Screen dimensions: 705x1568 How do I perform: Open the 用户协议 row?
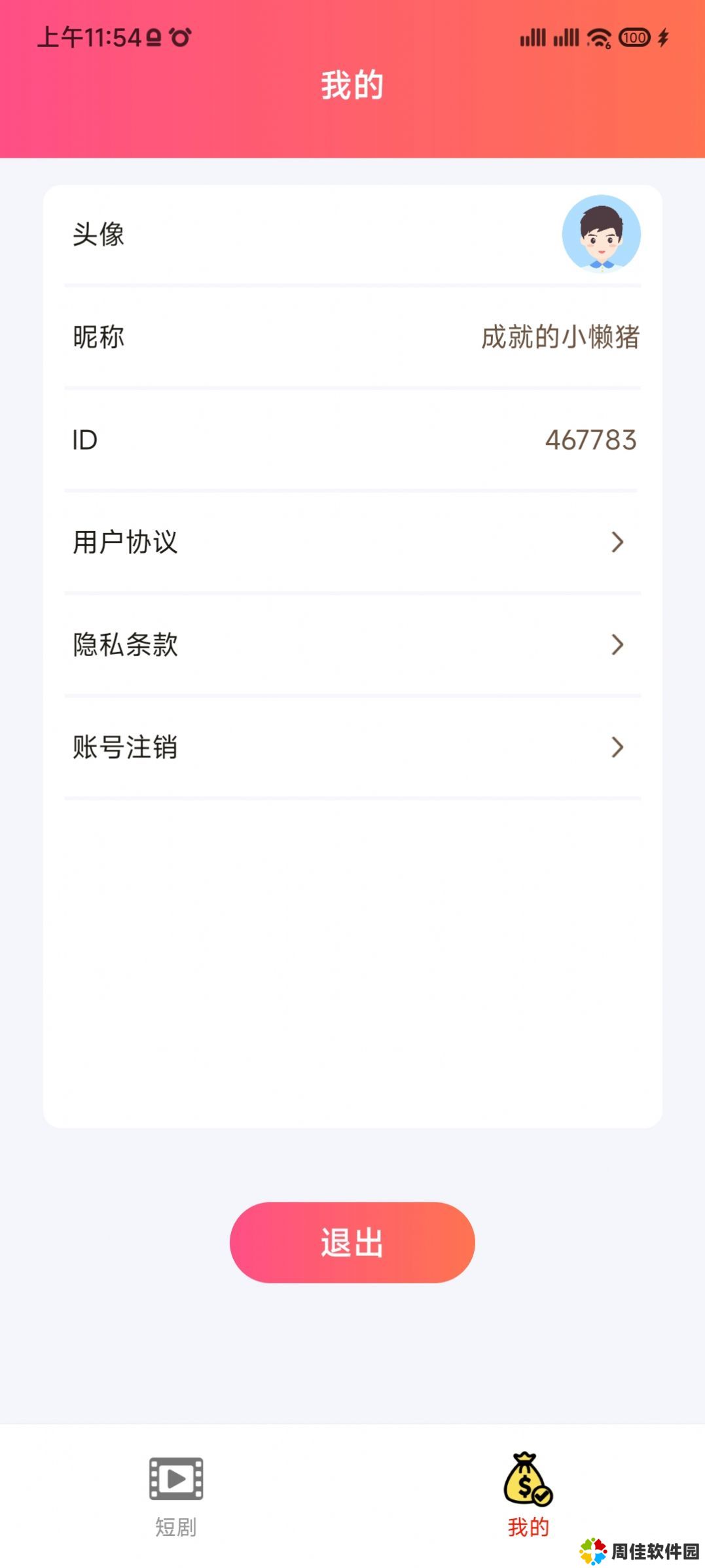pyautogui.click(x=352, y=542)
